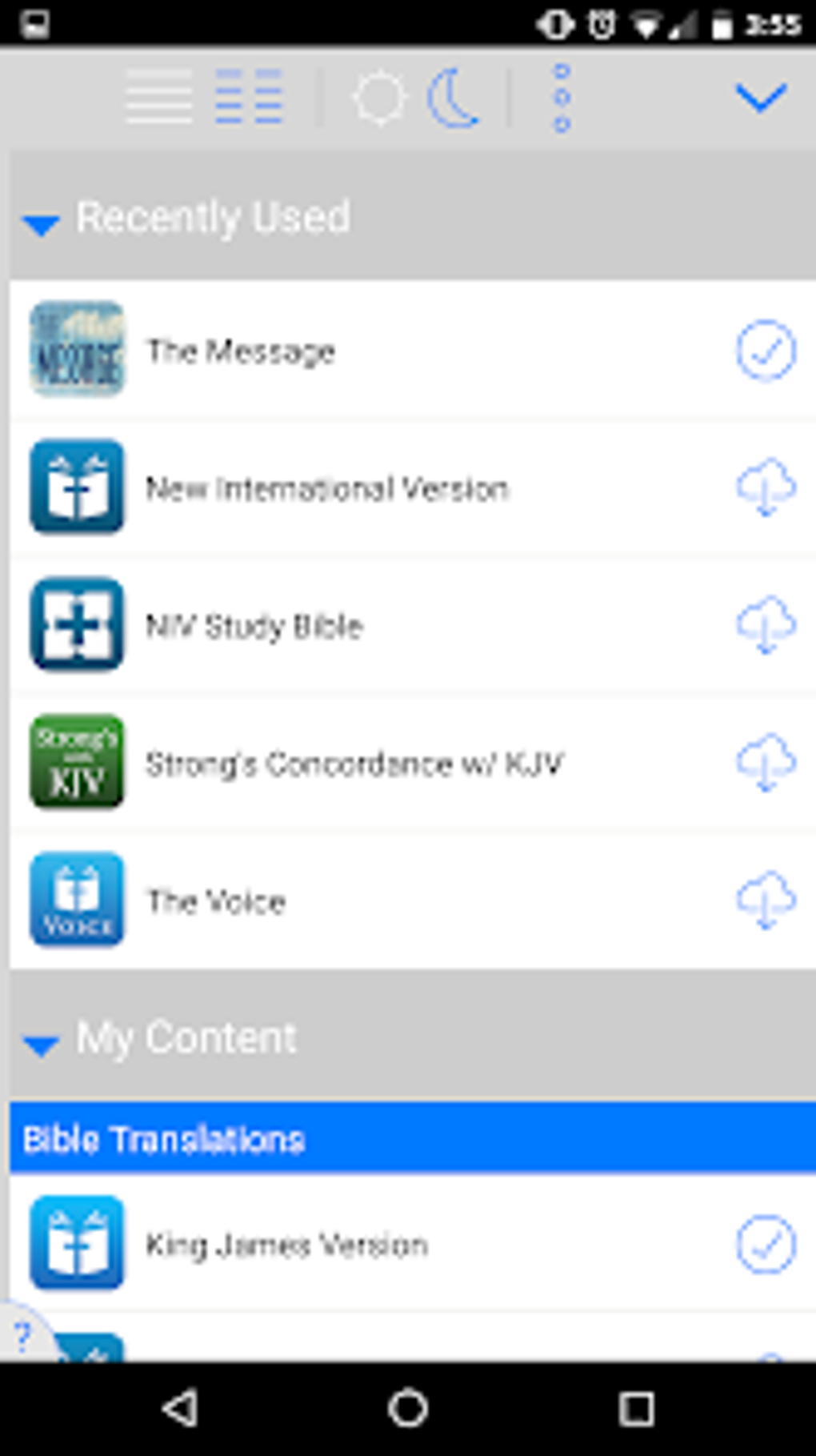Switch to two-column layout view
816x1456 pixels.
point(249,97)
